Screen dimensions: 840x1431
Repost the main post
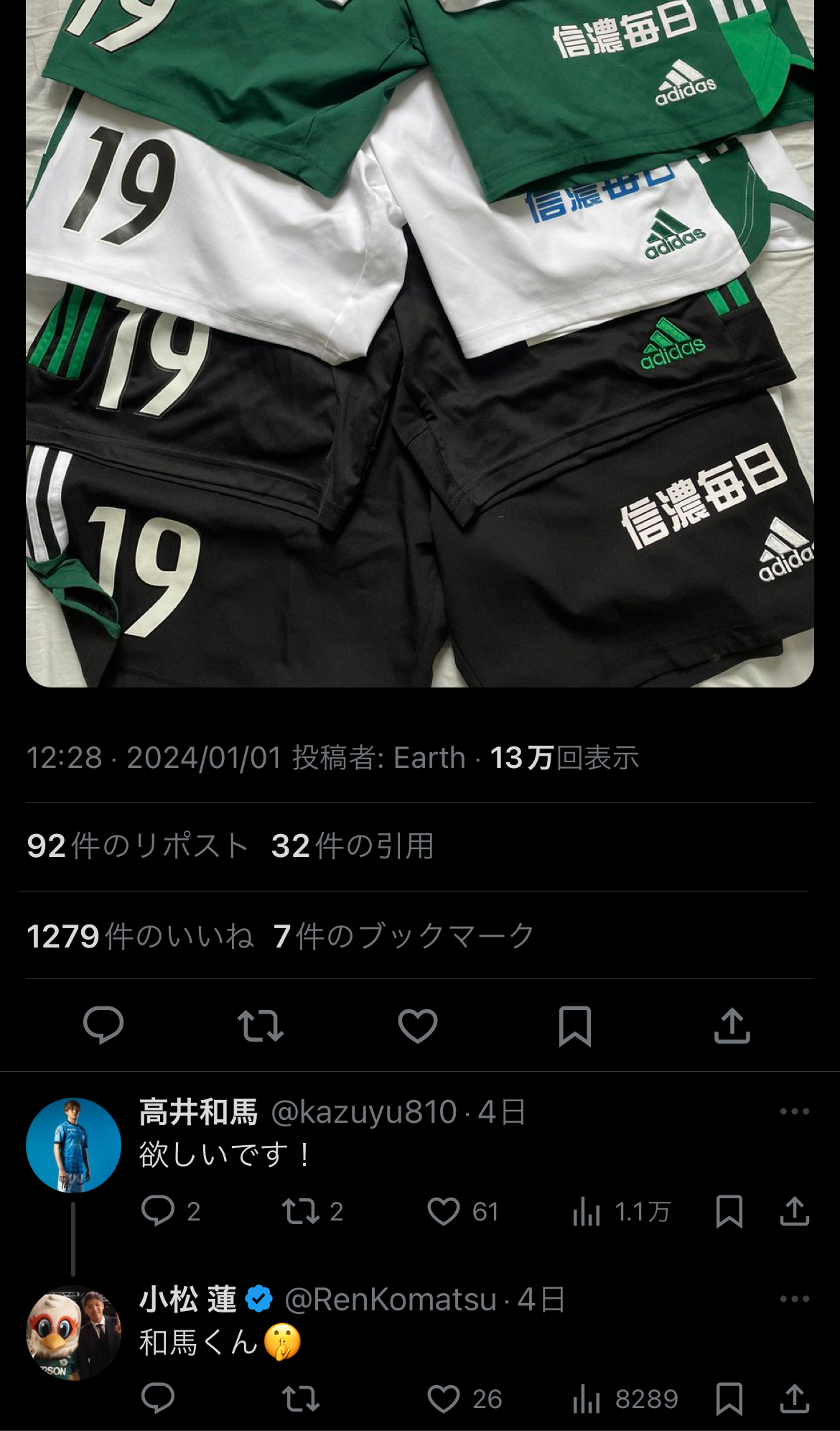261,1025
